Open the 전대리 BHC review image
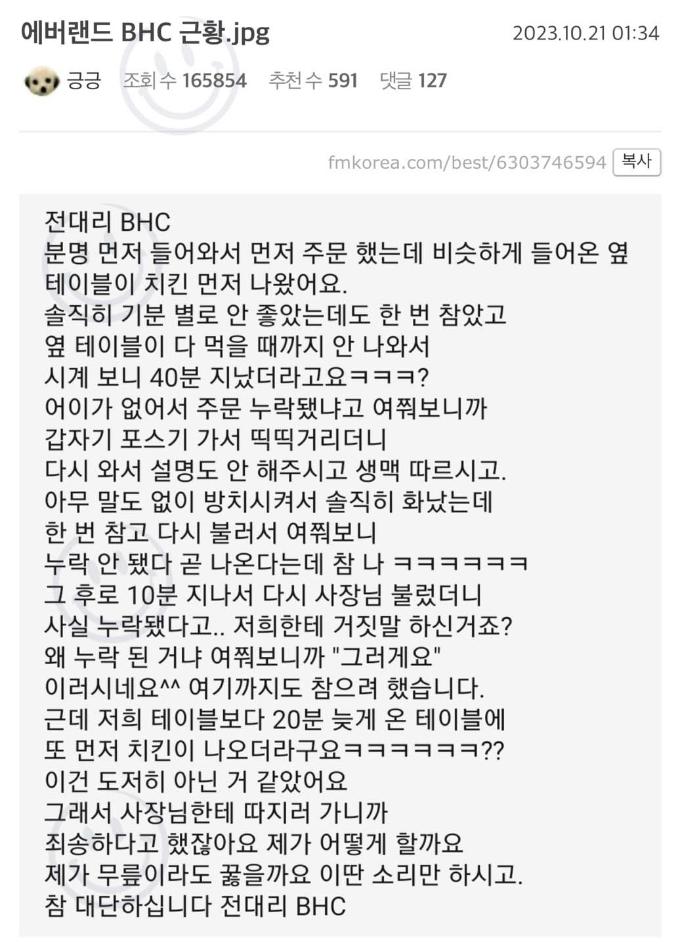This screenshot has width=680, height=945. pos(340,565)
